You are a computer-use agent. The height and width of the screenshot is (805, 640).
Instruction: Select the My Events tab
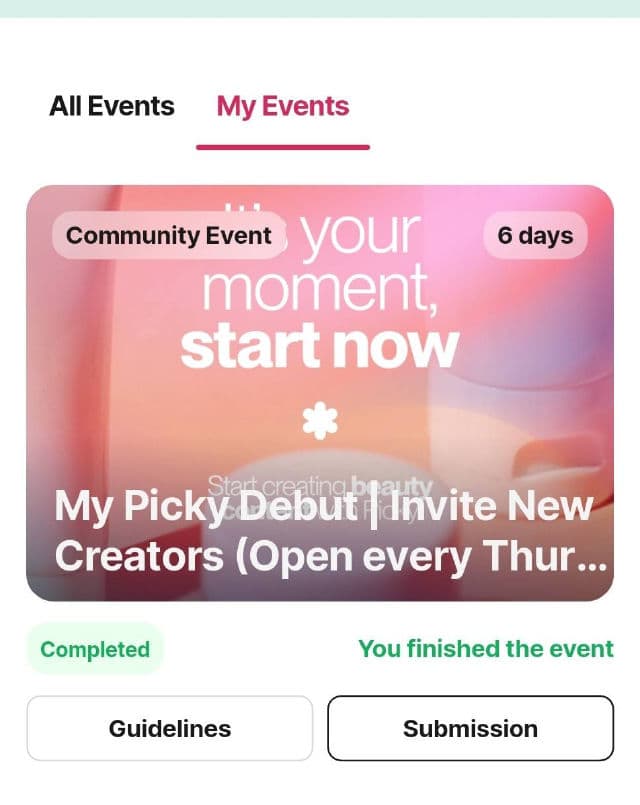point(283,106)
